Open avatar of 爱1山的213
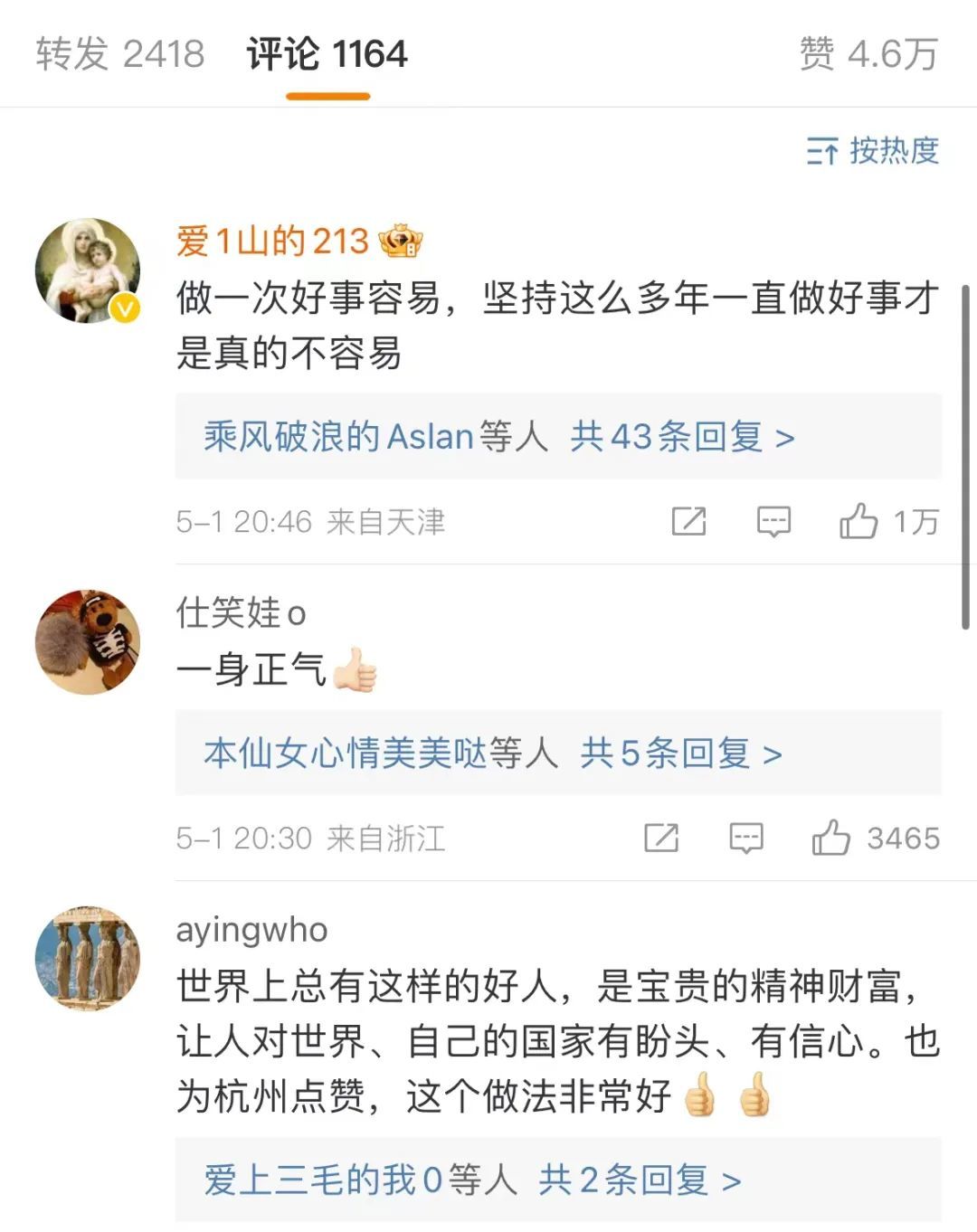Image resolution: width=977 pixels, height=1232 pixels. coord(88,270)
